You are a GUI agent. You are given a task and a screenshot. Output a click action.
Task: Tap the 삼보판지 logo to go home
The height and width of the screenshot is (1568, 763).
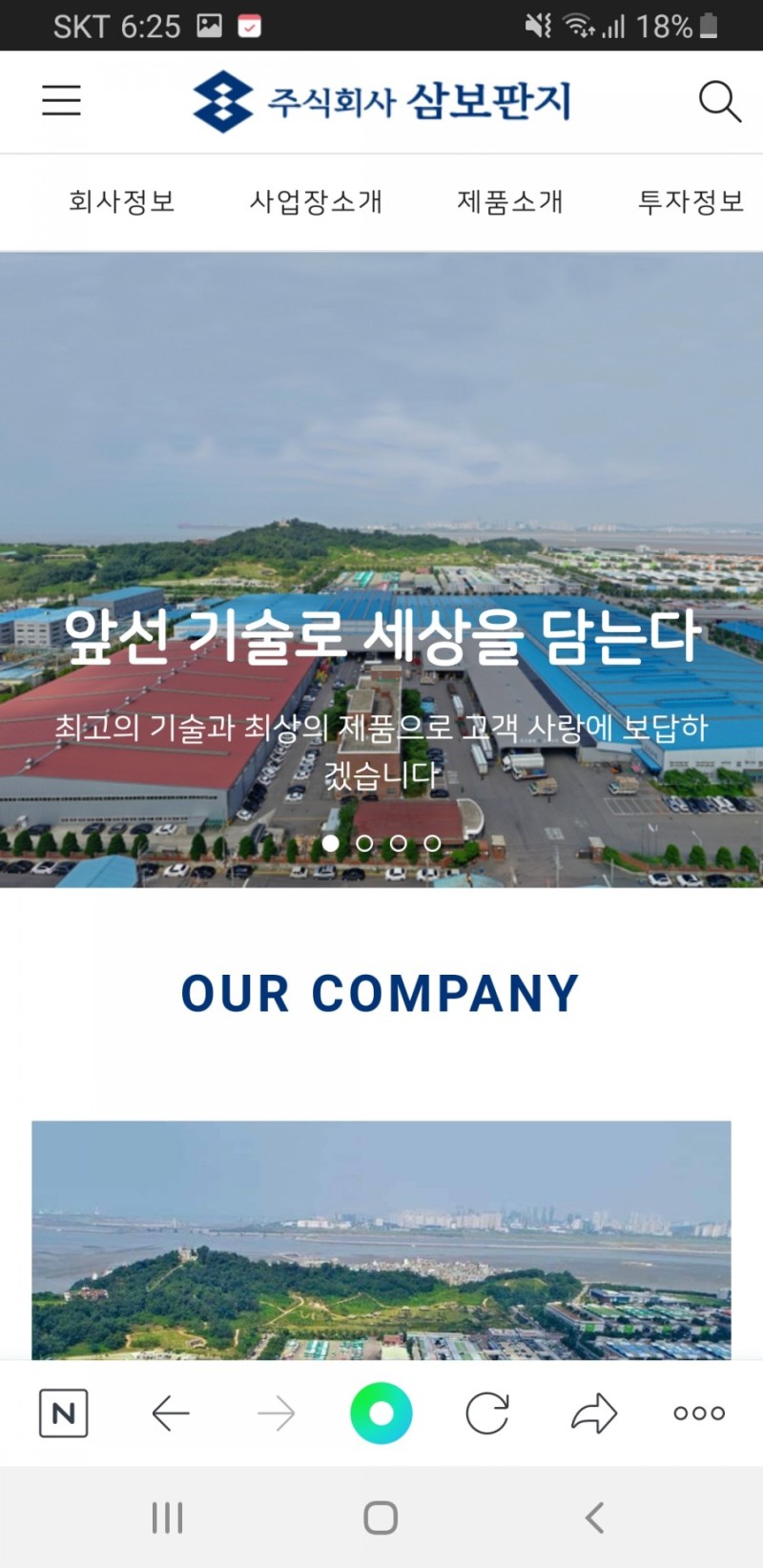point(381,101)
